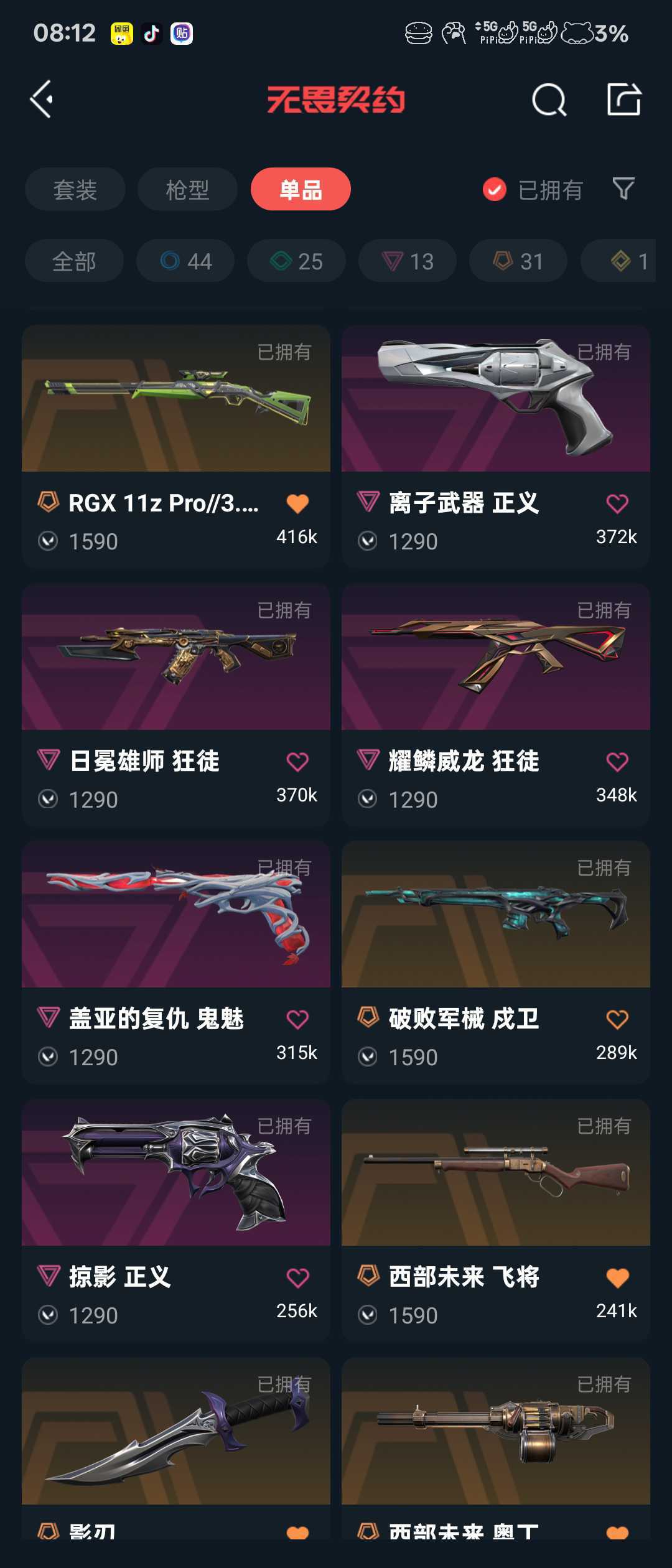
Task: Filter by the green diamond rarity showing 25
Action: 296,261
